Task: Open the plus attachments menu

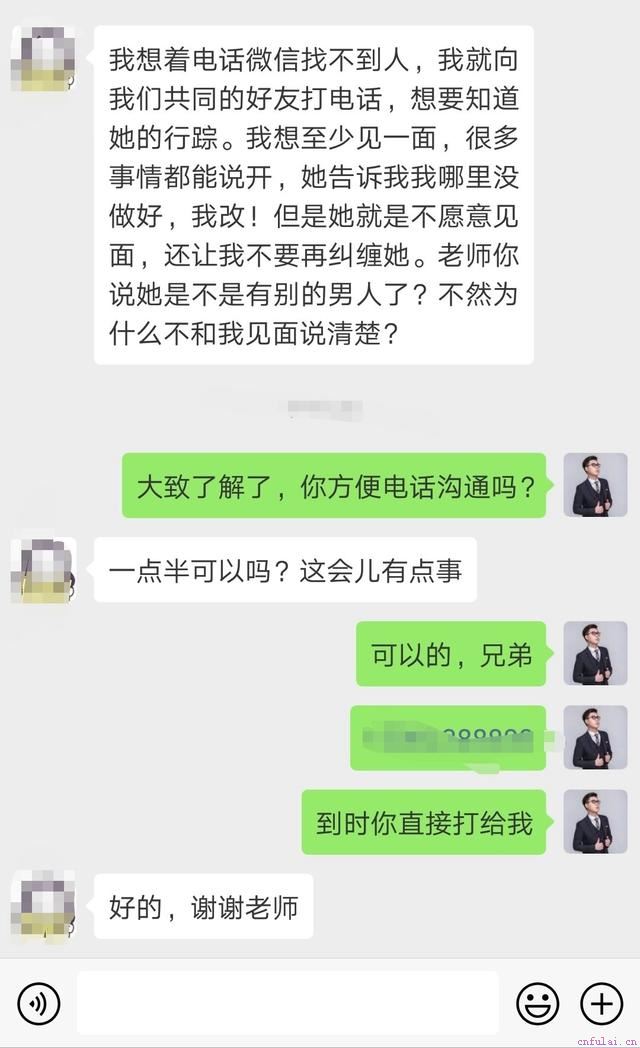Action: click(x=601, y=1002)
